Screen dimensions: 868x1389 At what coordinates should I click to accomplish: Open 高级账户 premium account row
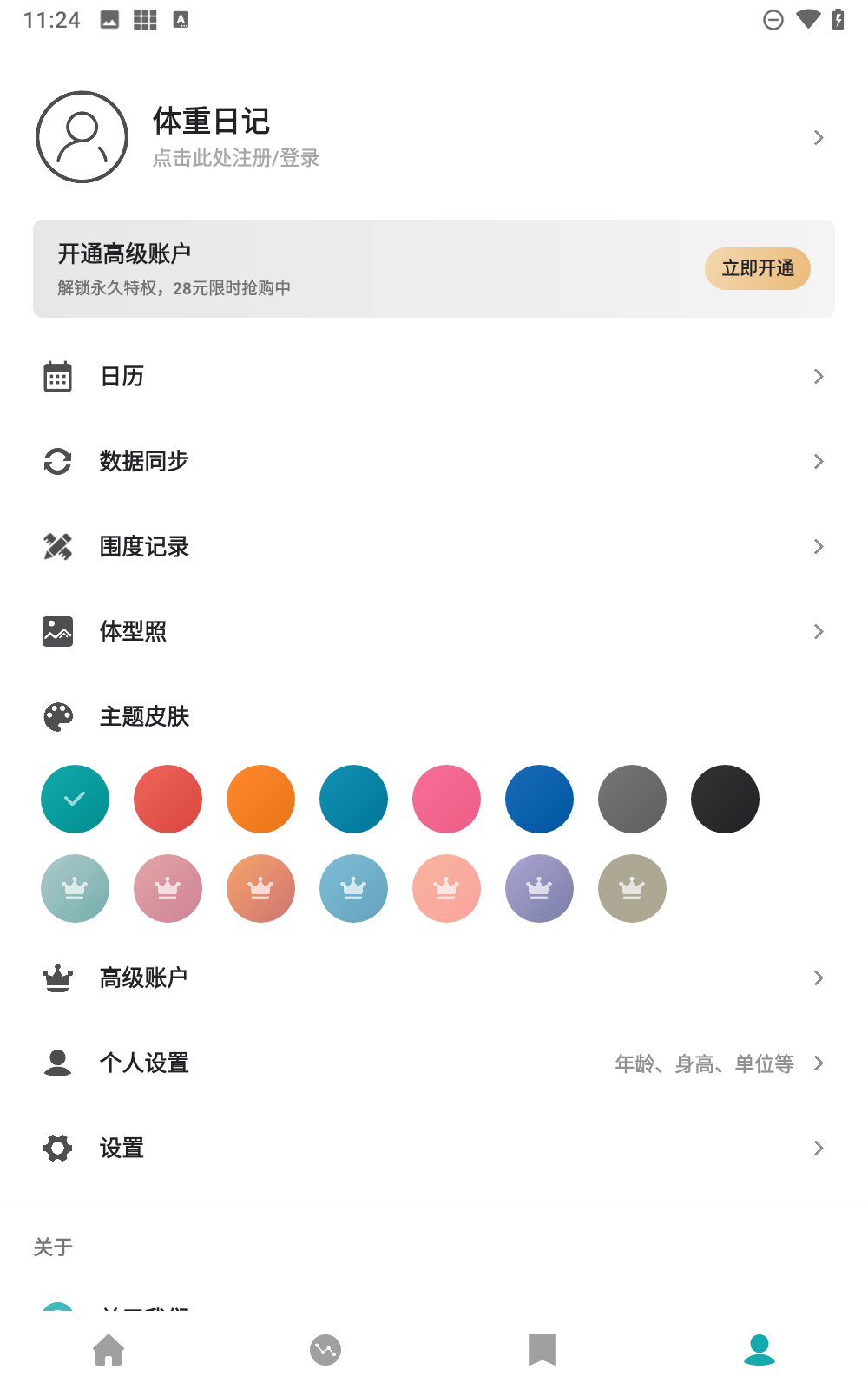(432, 978)
